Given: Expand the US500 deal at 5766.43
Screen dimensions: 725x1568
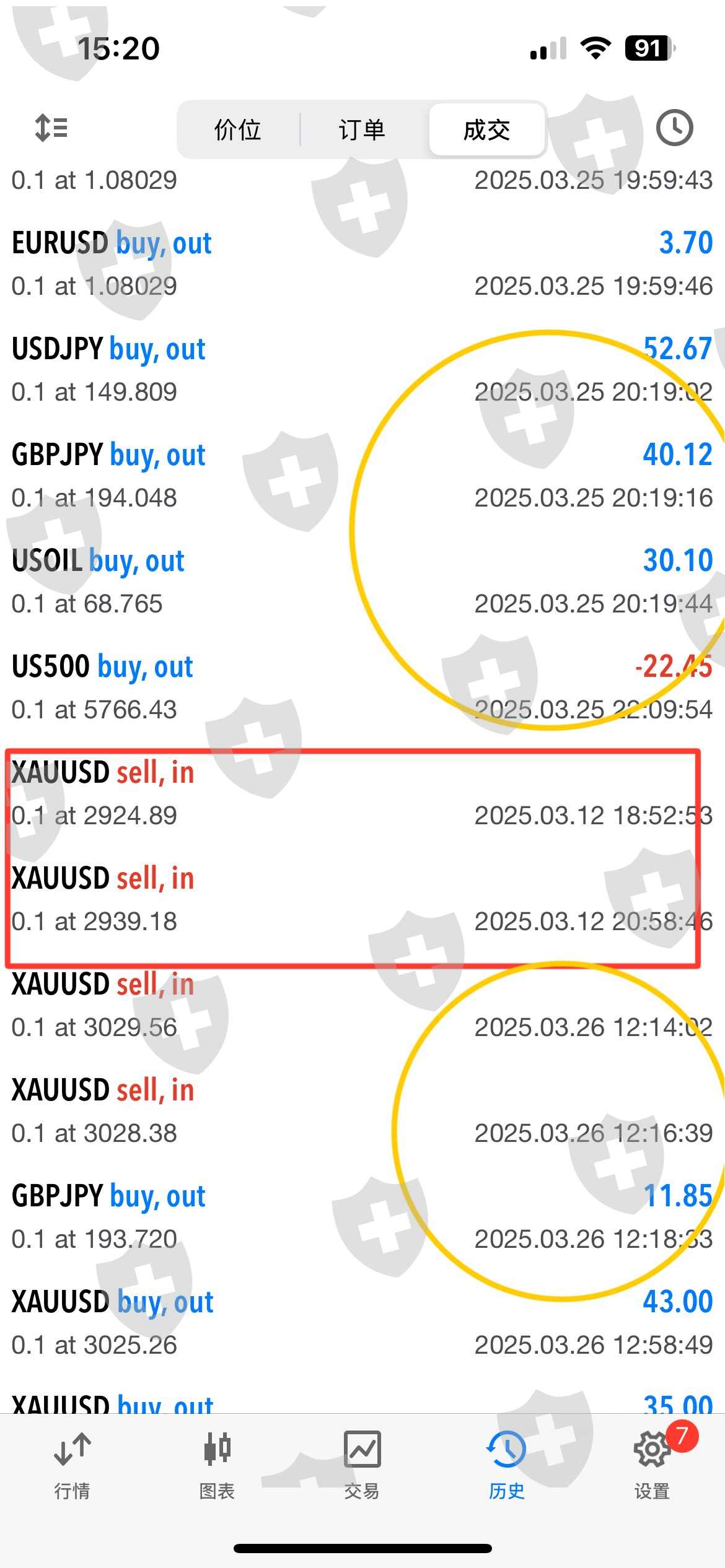Looking at the screenshot, I should 362,687.
